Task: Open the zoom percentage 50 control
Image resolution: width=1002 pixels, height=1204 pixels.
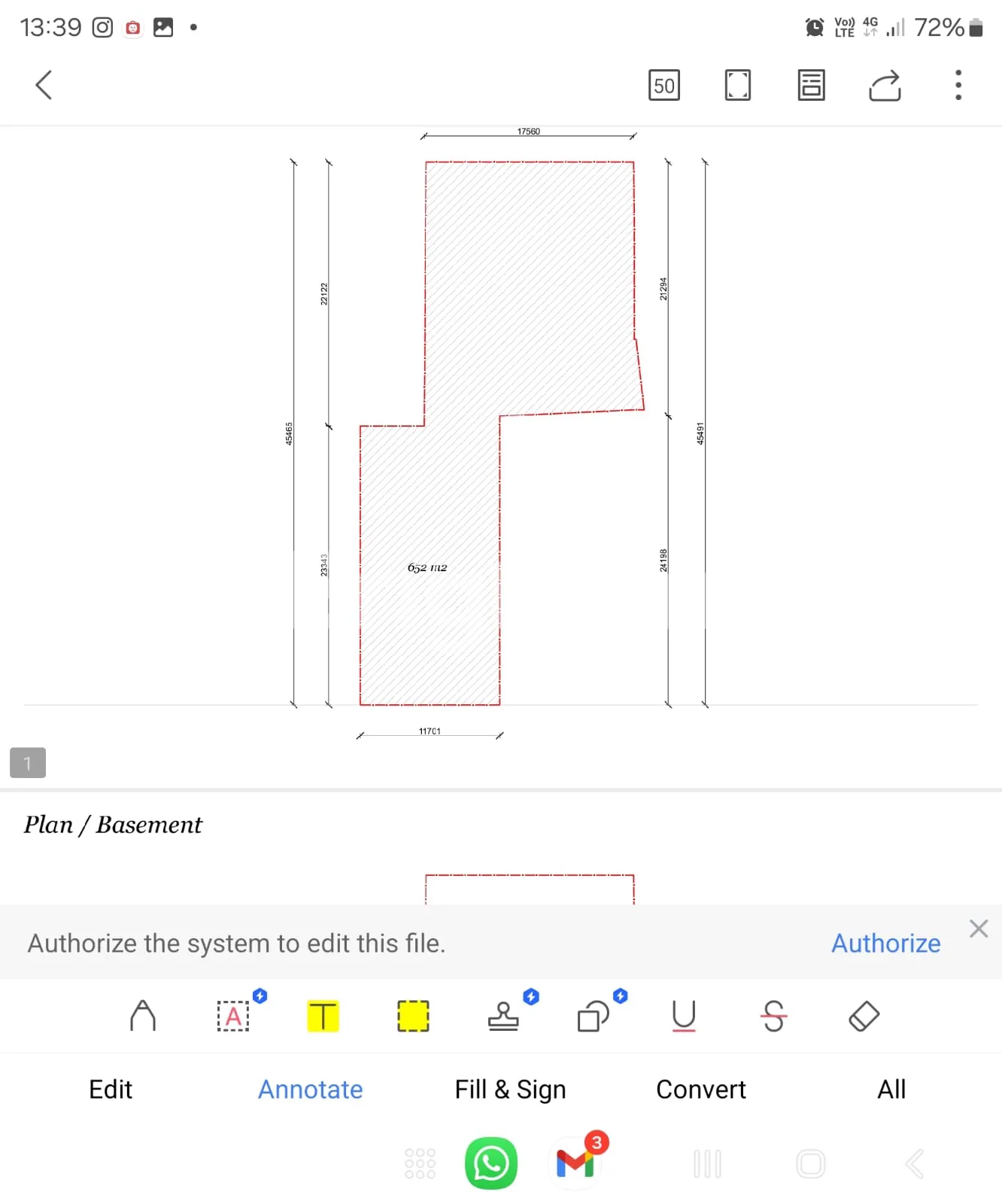Action: click(663, 85)
